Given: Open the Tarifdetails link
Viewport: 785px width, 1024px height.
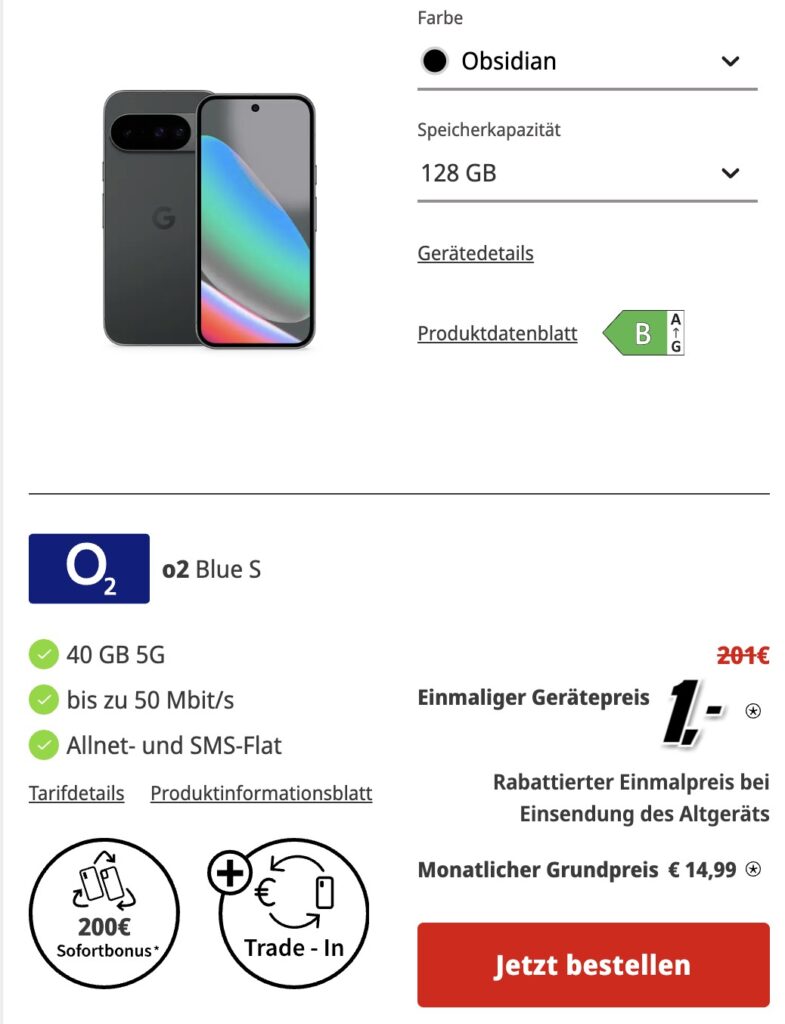Looking at the screenshot, I should coord(77,793).
